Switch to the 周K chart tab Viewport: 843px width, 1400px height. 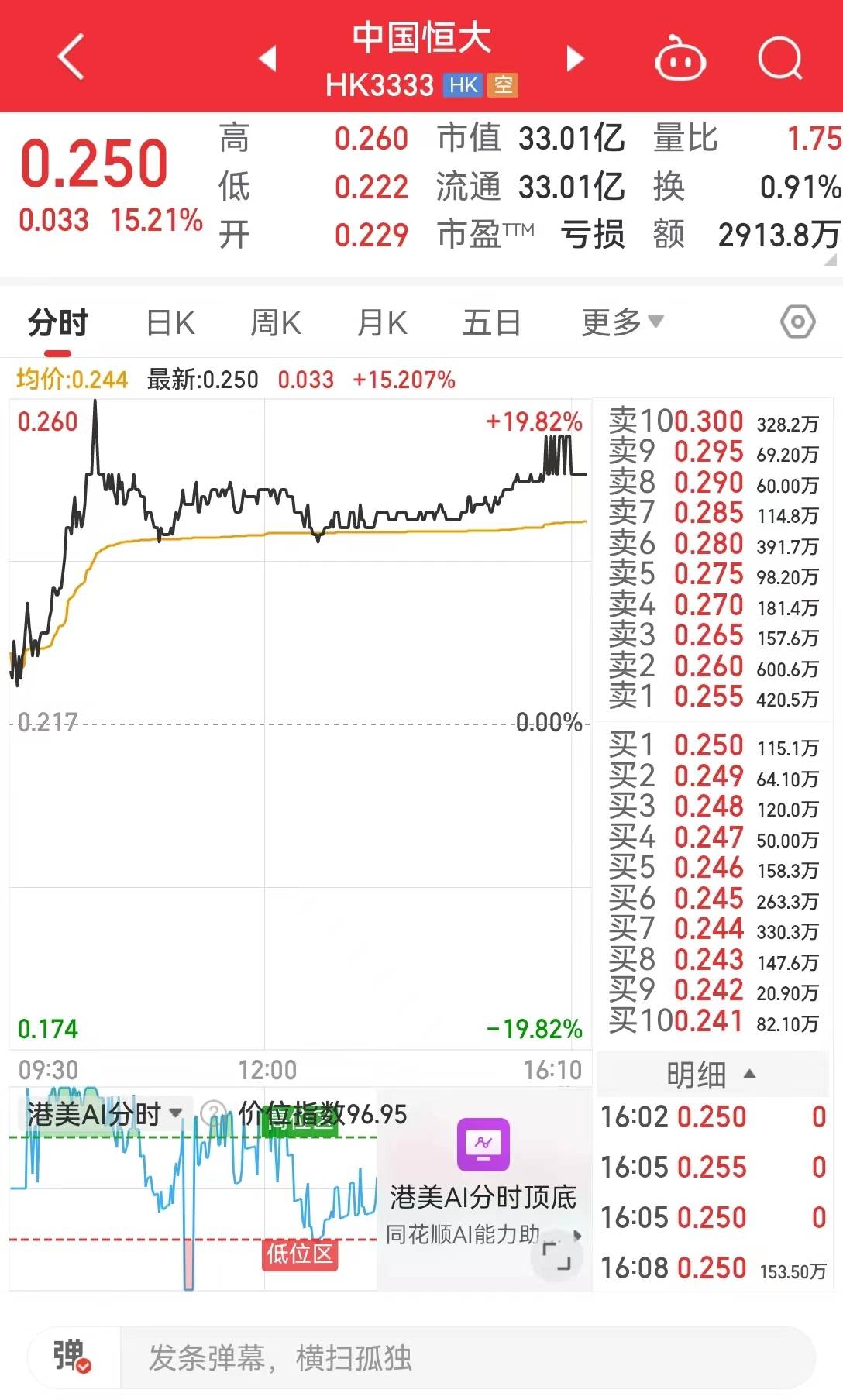[276, 323]
